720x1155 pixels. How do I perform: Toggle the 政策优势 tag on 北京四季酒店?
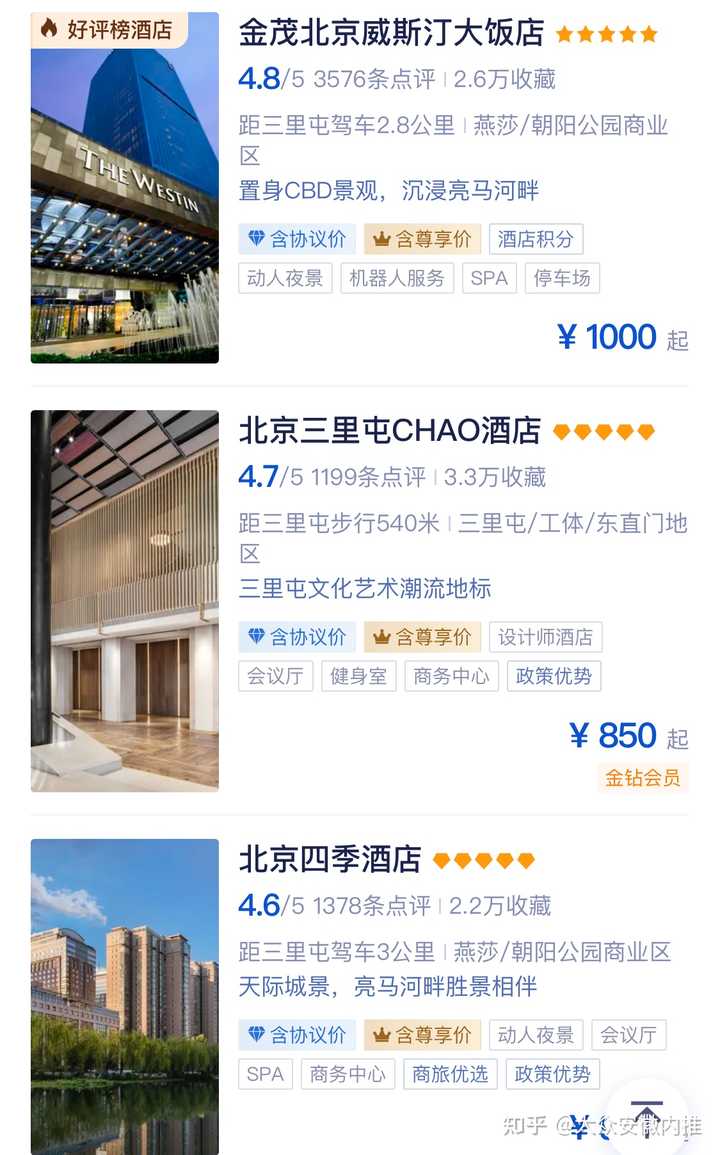(x=553, y=1075)
